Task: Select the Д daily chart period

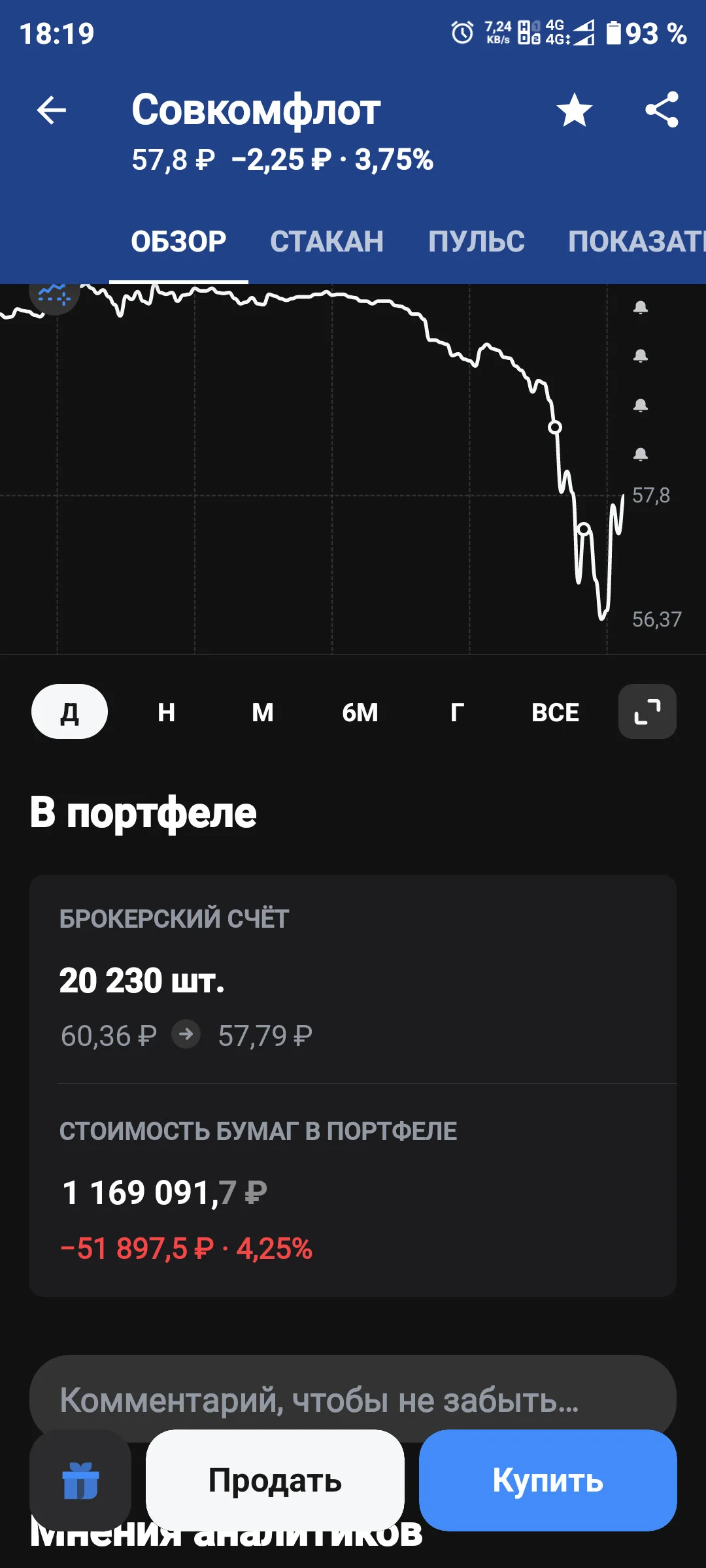Action: 70,711
